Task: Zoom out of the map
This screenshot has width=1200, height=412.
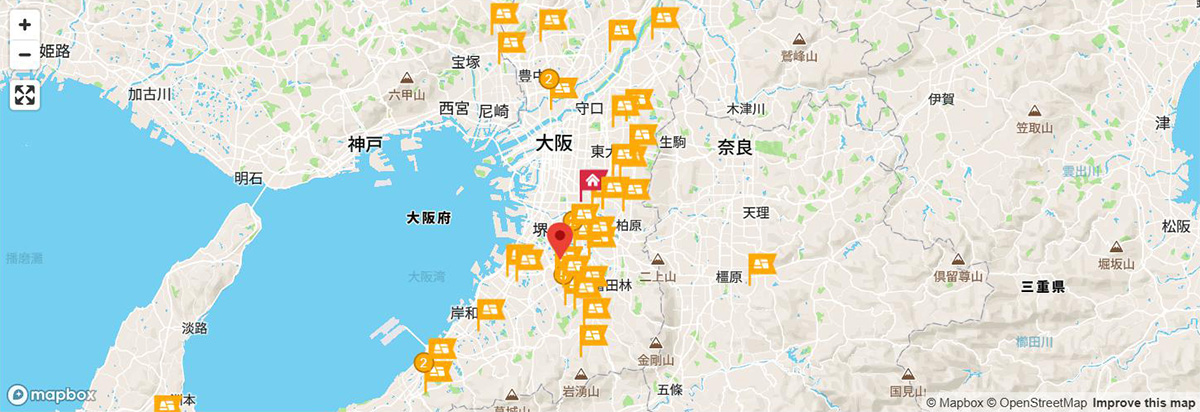Action: pyautogui.click(x=25, y=56)
